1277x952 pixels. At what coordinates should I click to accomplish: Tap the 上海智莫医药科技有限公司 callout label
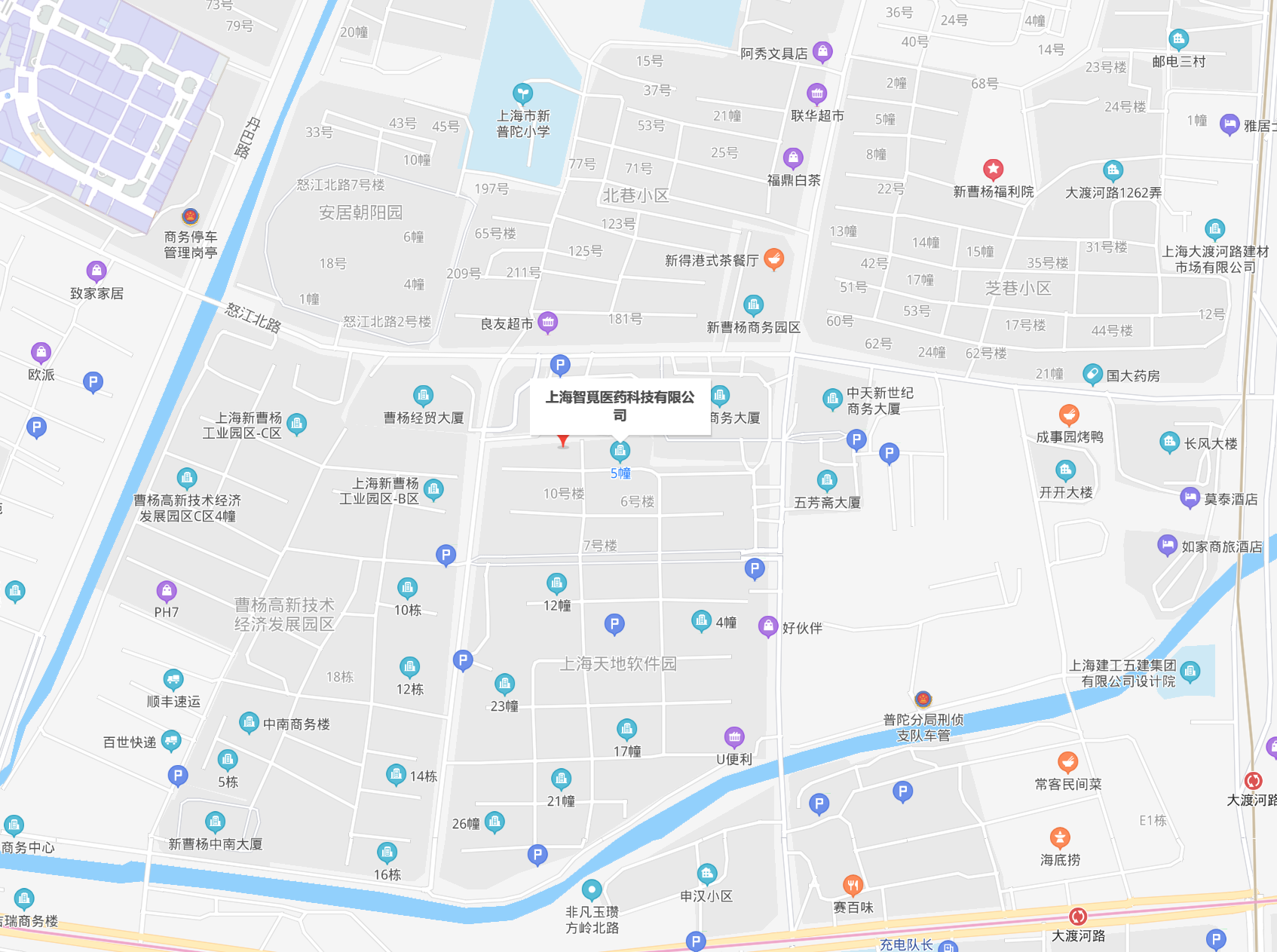[x=620, y=406]
